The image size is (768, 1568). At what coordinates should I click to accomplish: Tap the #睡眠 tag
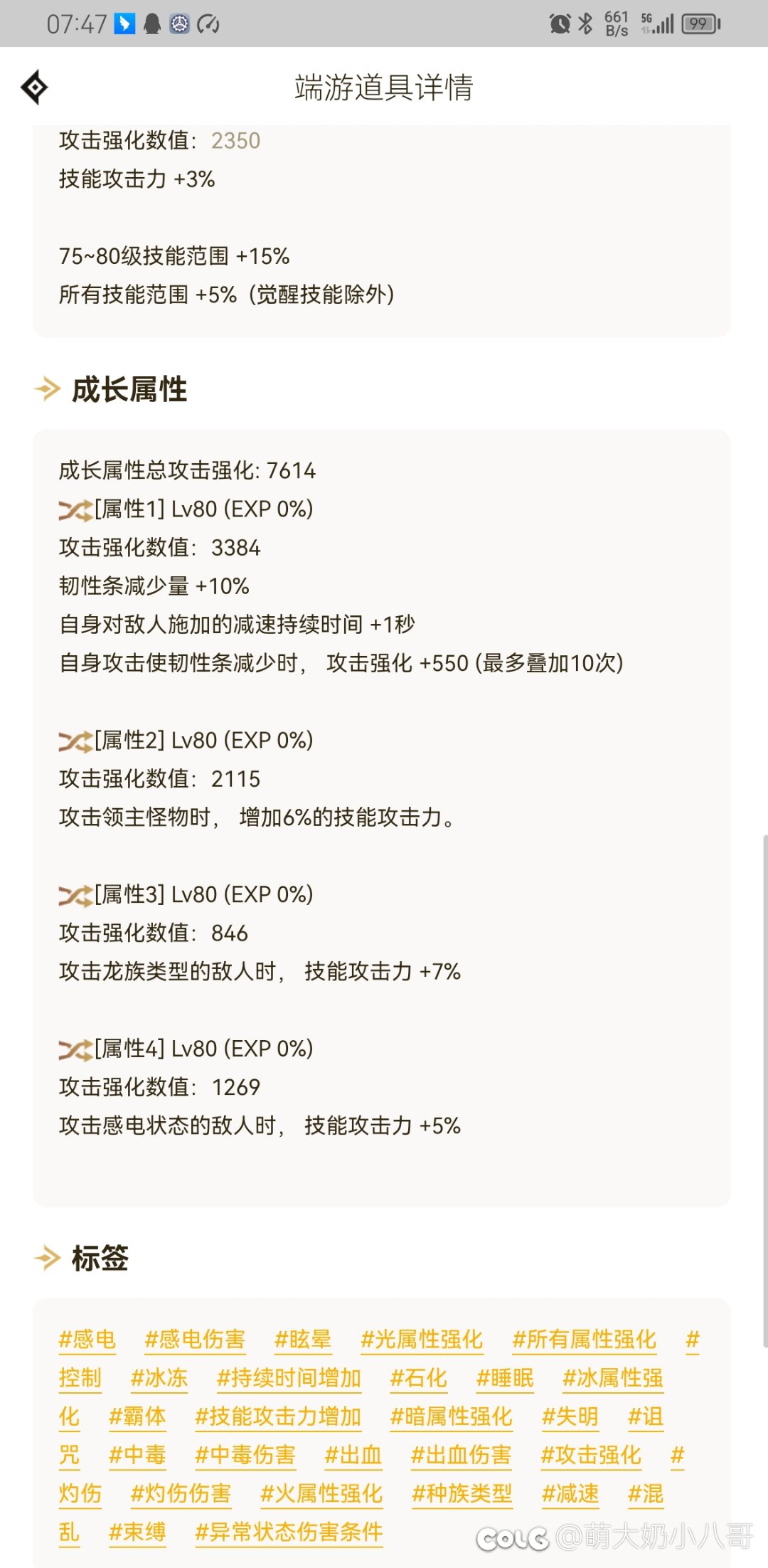pyautogui.click(x=505, y=1378)
